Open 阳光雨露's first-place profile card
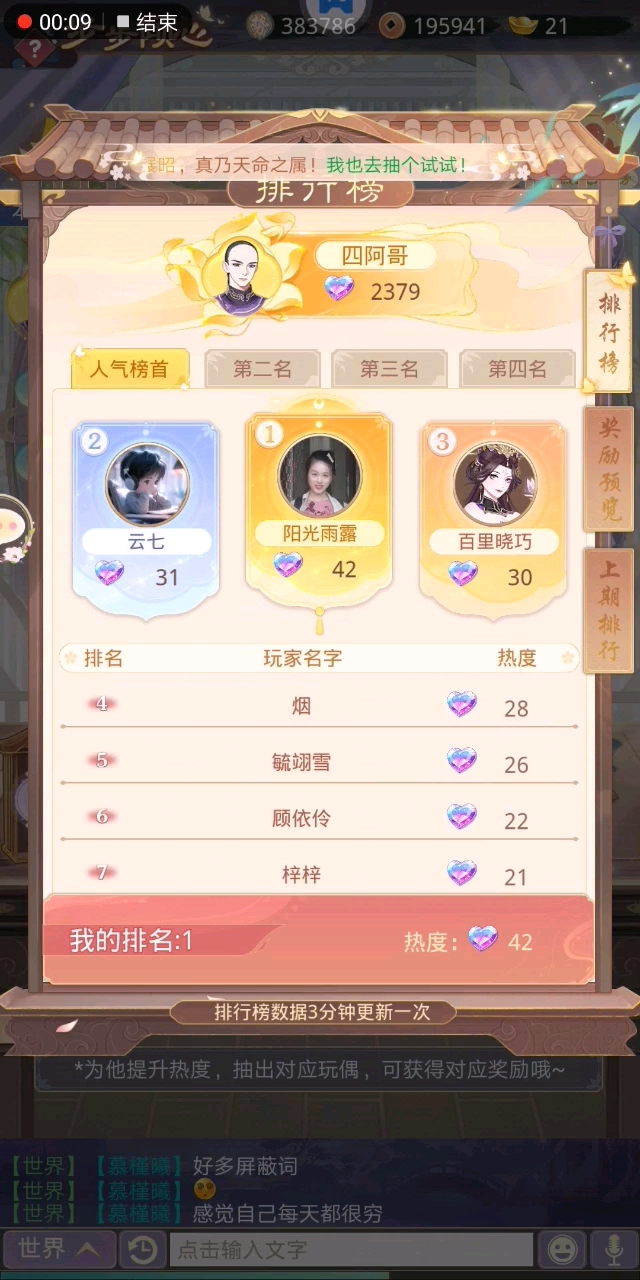This screenshot has width=640, height=1280. (x=319, y=510)
